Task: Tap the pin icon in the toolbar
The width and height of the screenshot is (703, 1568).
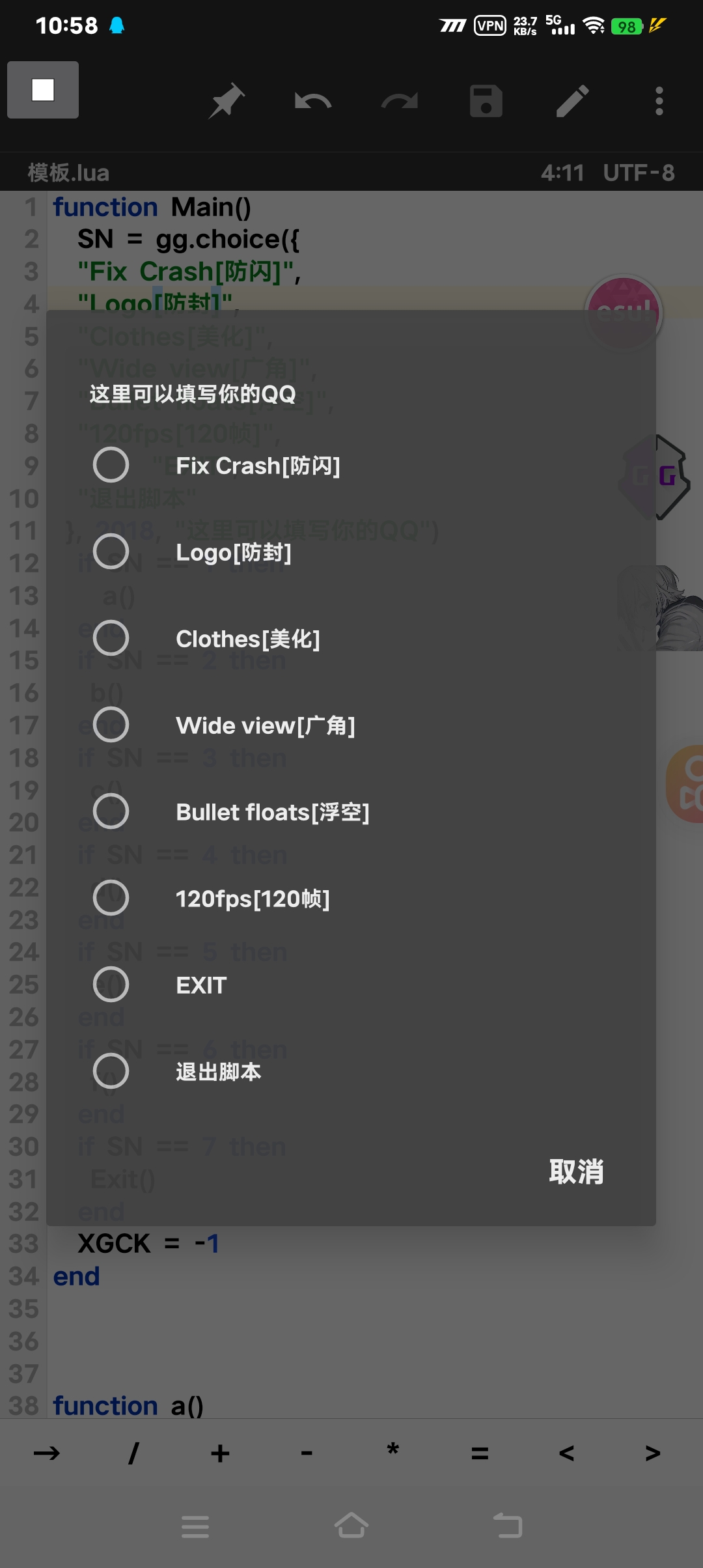Action: coord(227,101)
